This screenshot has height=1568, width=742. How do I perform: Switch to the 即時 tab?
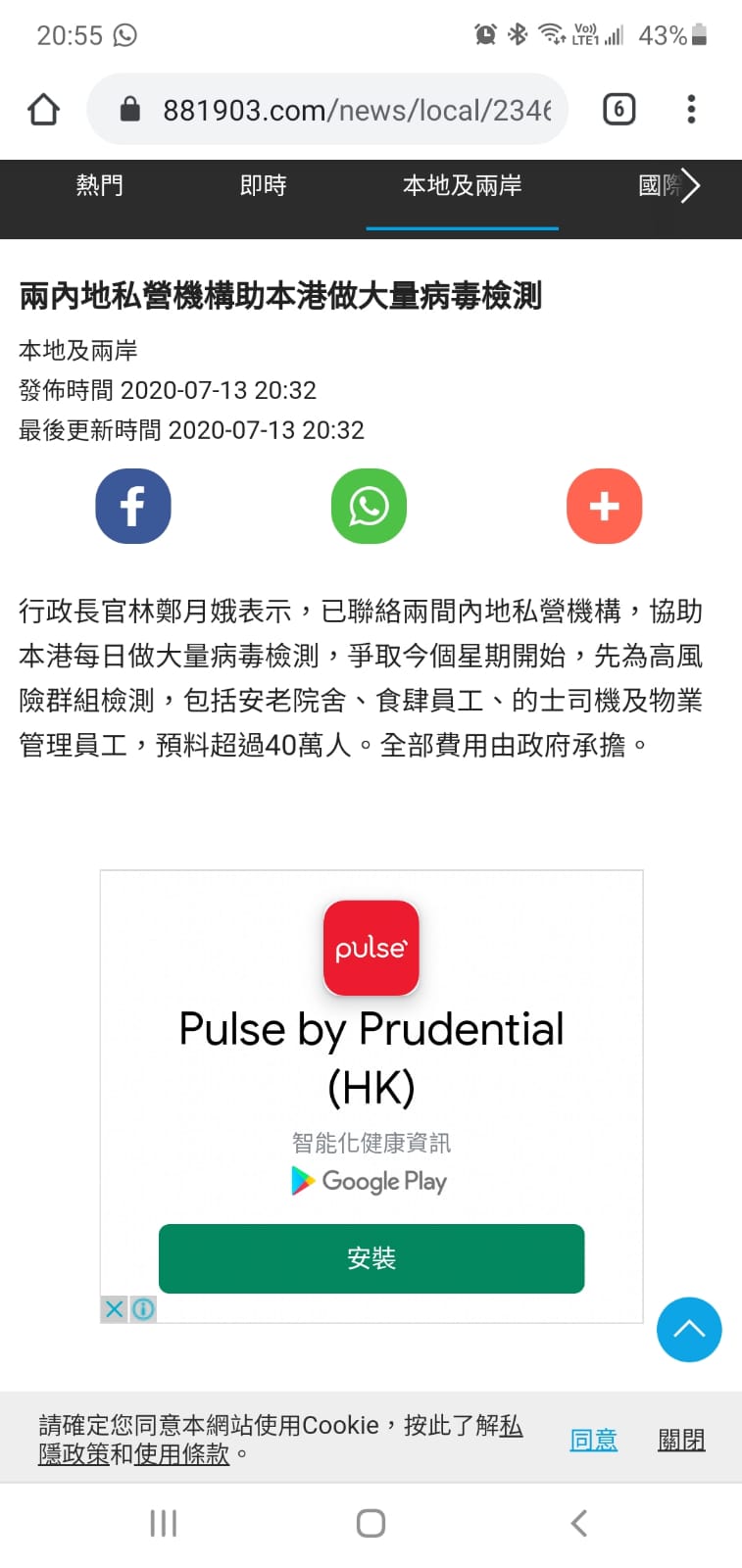tap(263, 185)
